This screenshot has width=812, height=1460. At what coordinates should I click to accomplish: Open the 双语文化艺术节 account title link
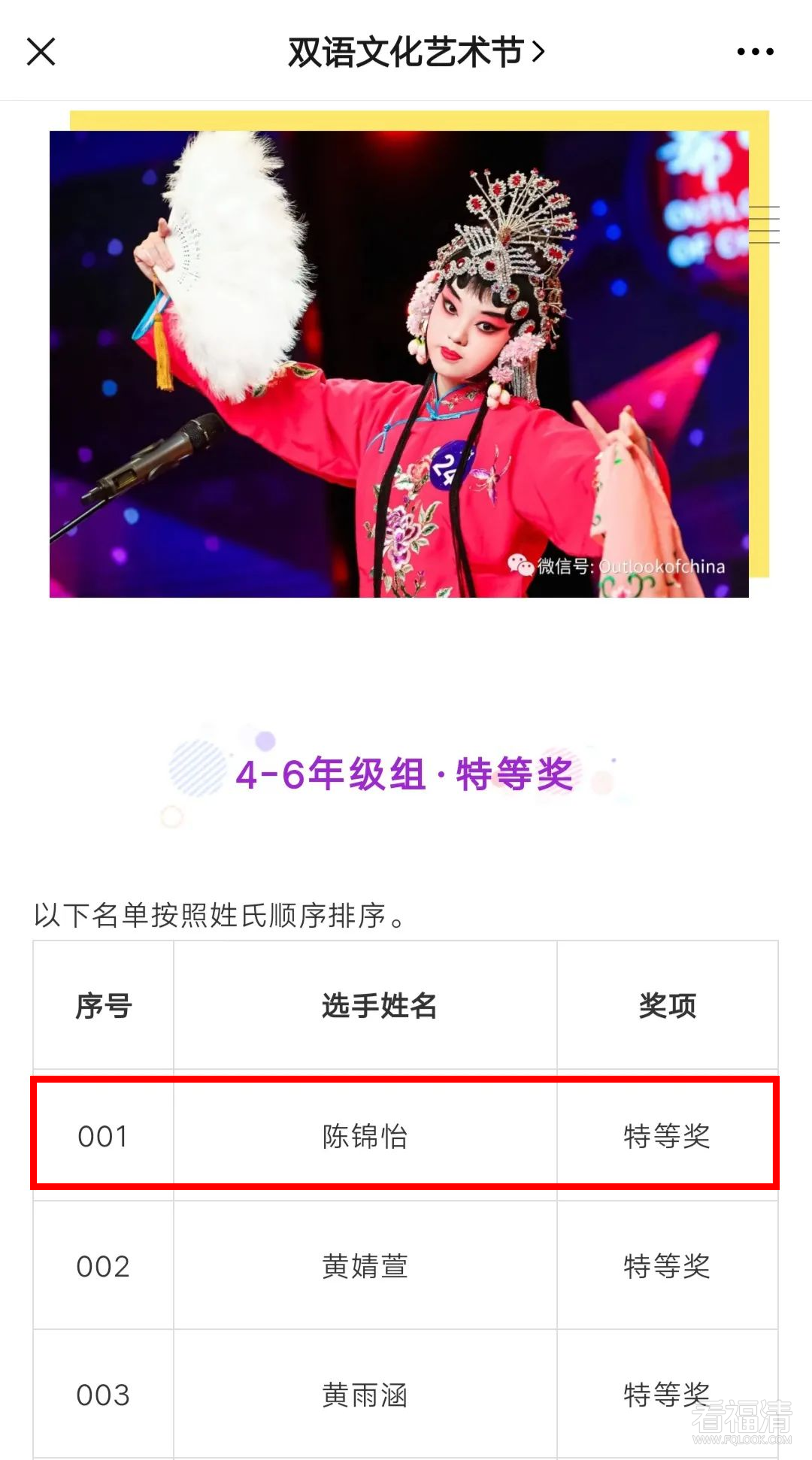[416, 52]
